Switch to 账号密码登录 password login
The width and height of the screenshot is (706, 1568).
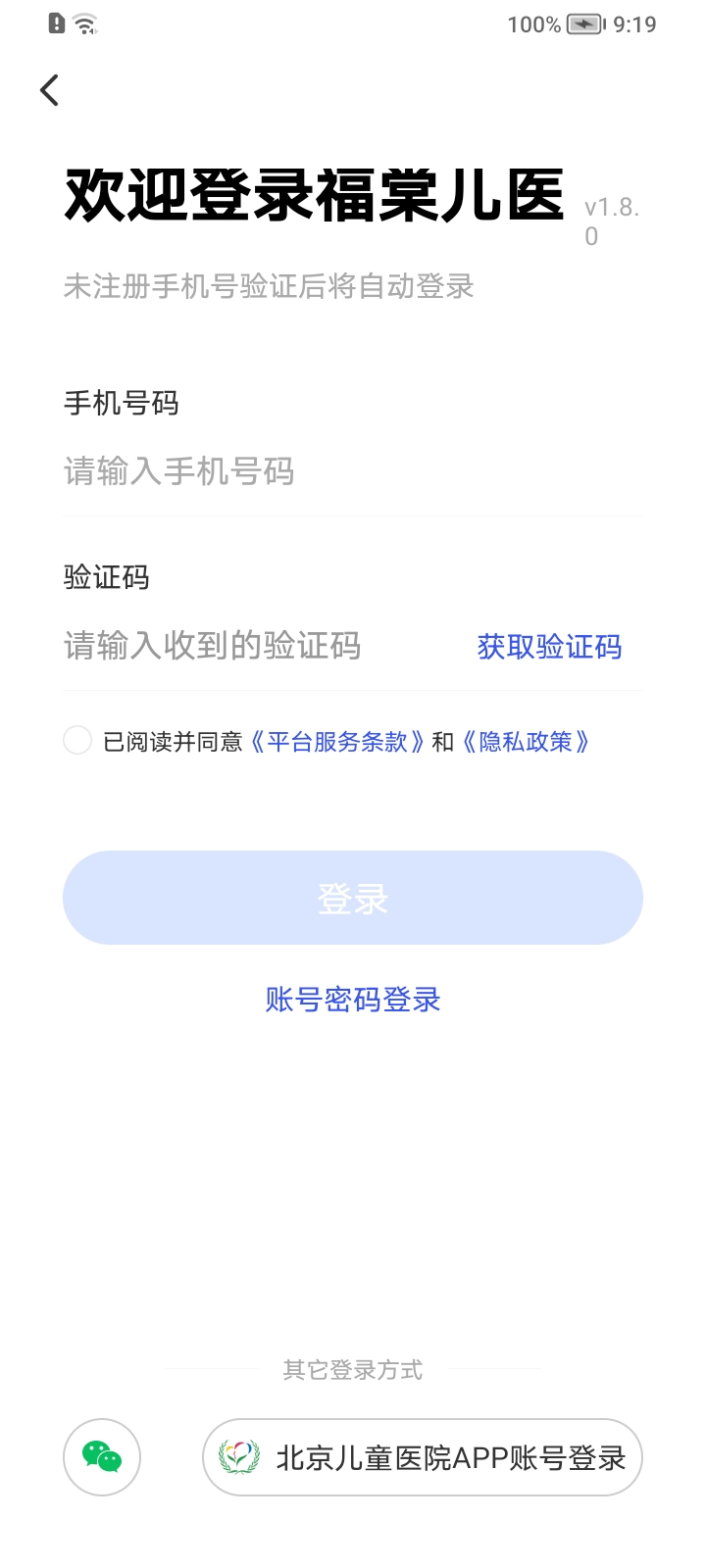(x=353, y=999)
